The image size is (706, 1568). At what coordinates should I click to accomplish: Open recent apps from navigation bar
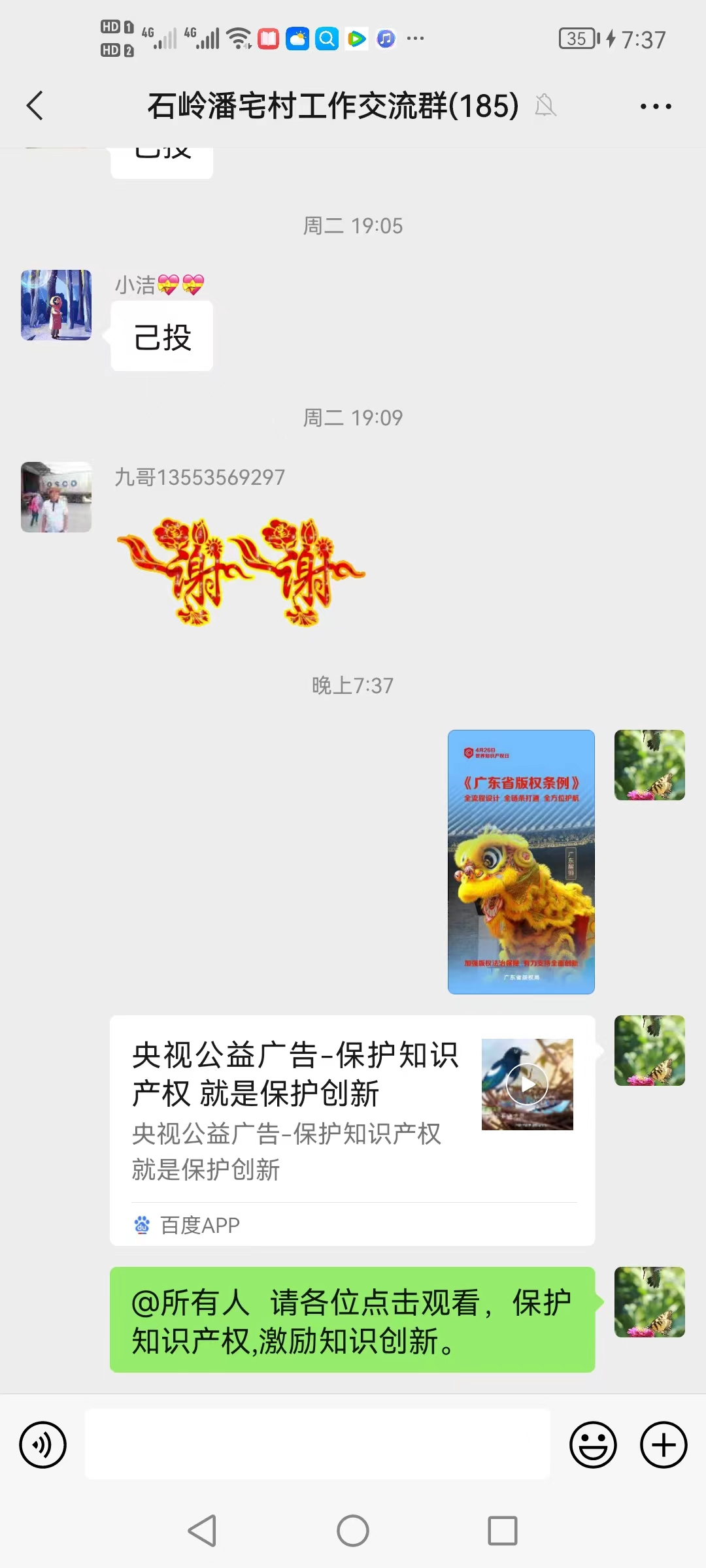tap(502, 1531)
